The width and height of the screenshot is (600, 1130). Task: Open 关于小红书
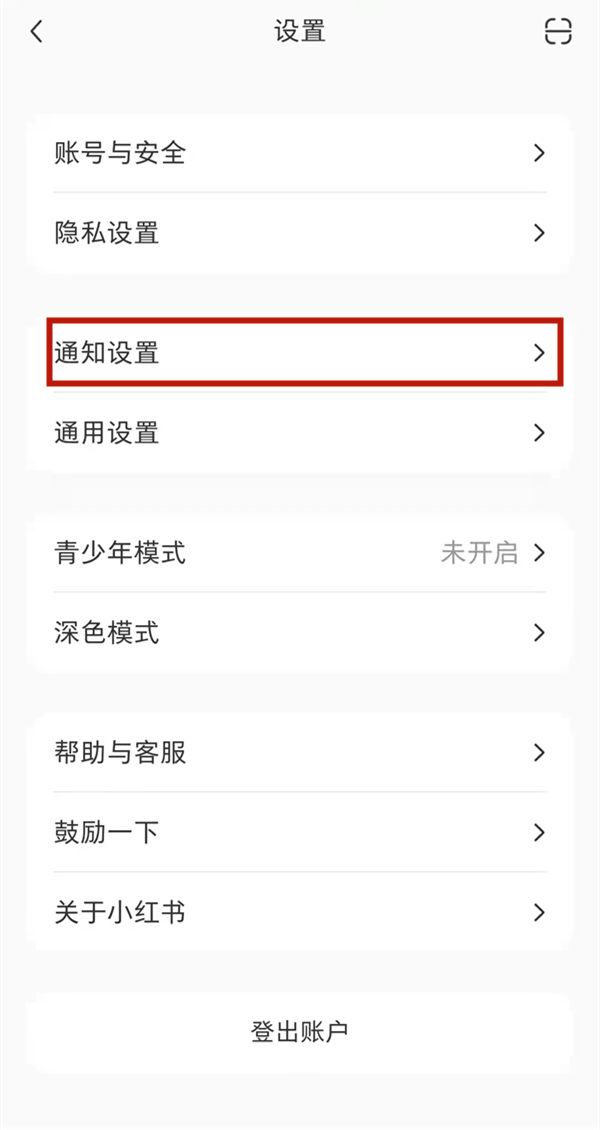click(300, 912)
